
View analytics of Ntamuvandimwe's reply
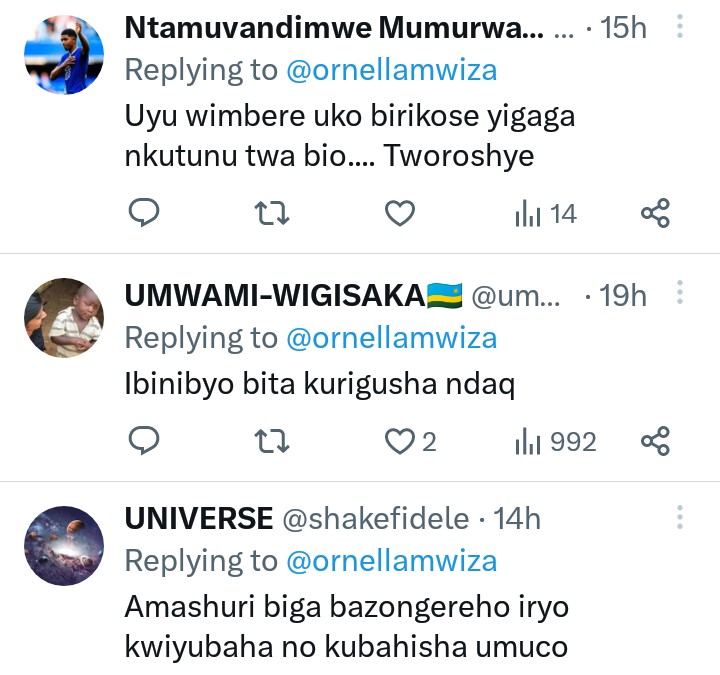tap(545, 213)
